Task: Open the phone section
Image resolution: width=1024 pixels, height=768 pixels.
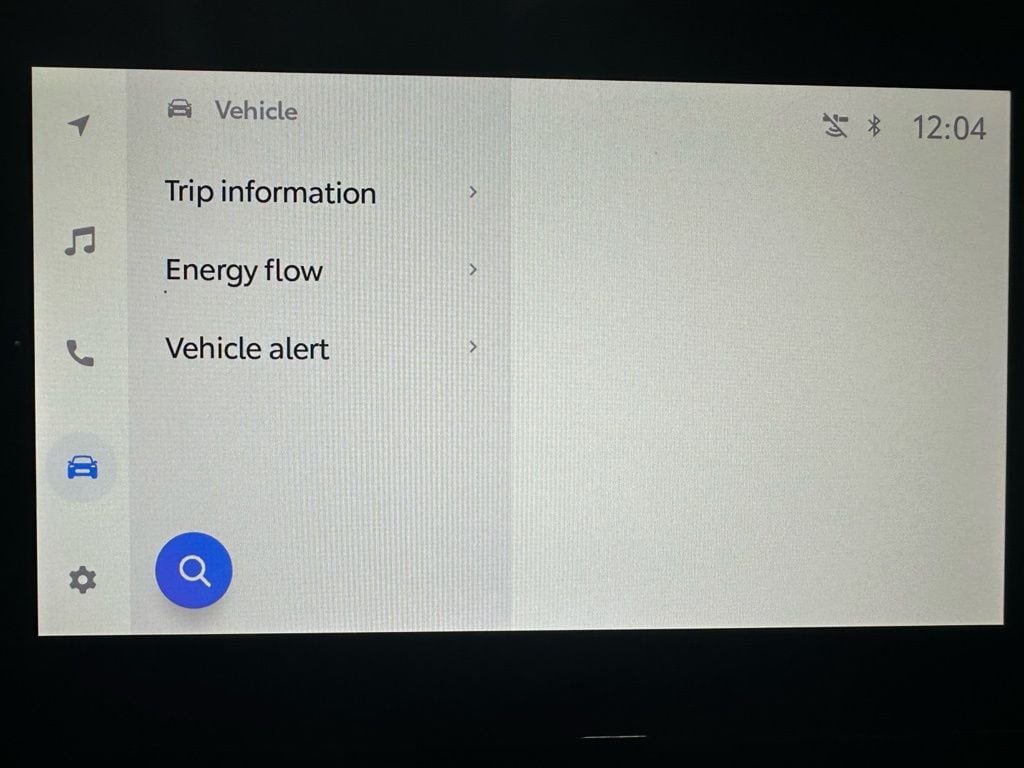Action: click(x=80, y=353)
